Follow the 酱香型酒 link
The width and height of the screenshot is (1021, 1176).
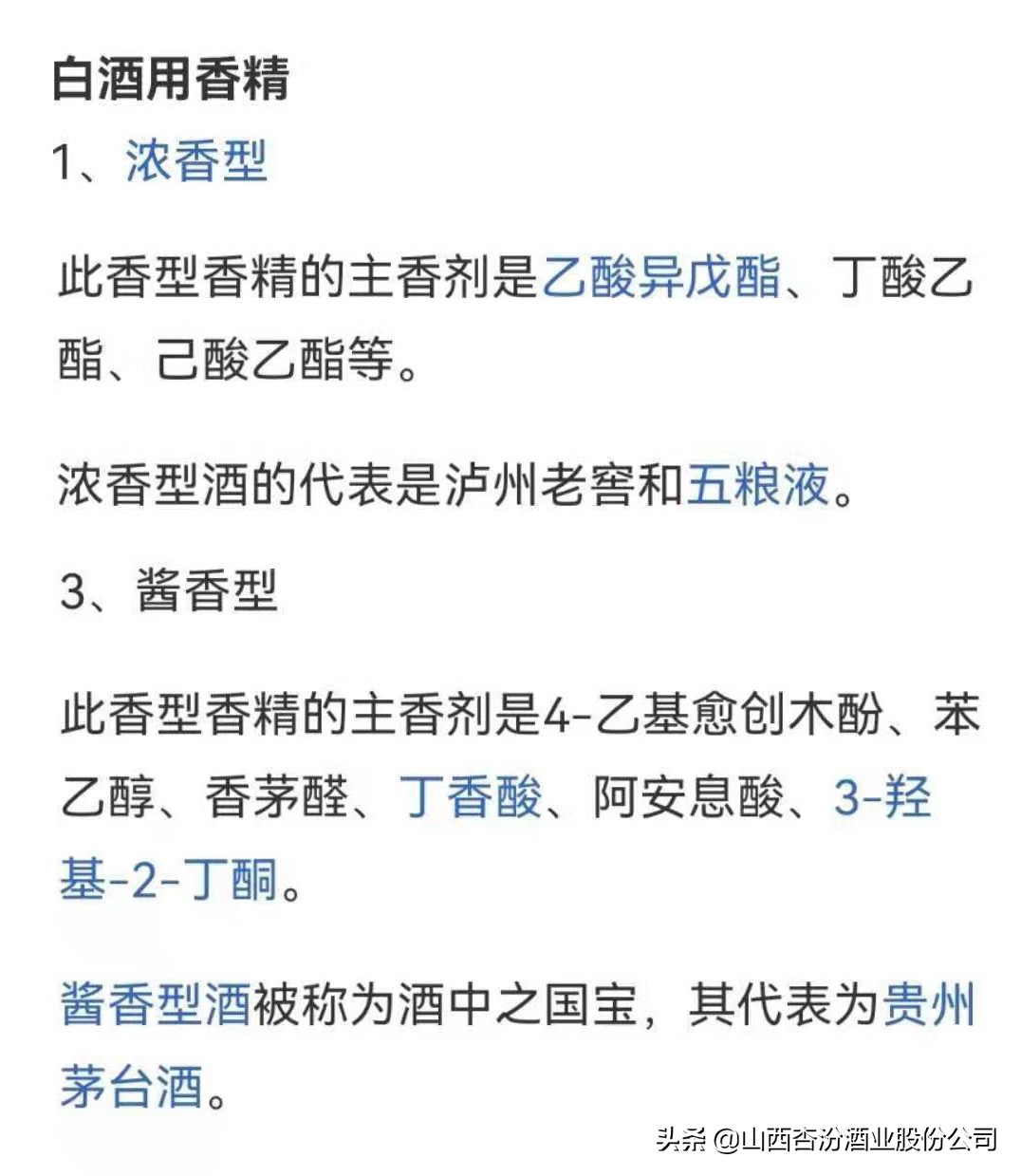[156, 1004]
